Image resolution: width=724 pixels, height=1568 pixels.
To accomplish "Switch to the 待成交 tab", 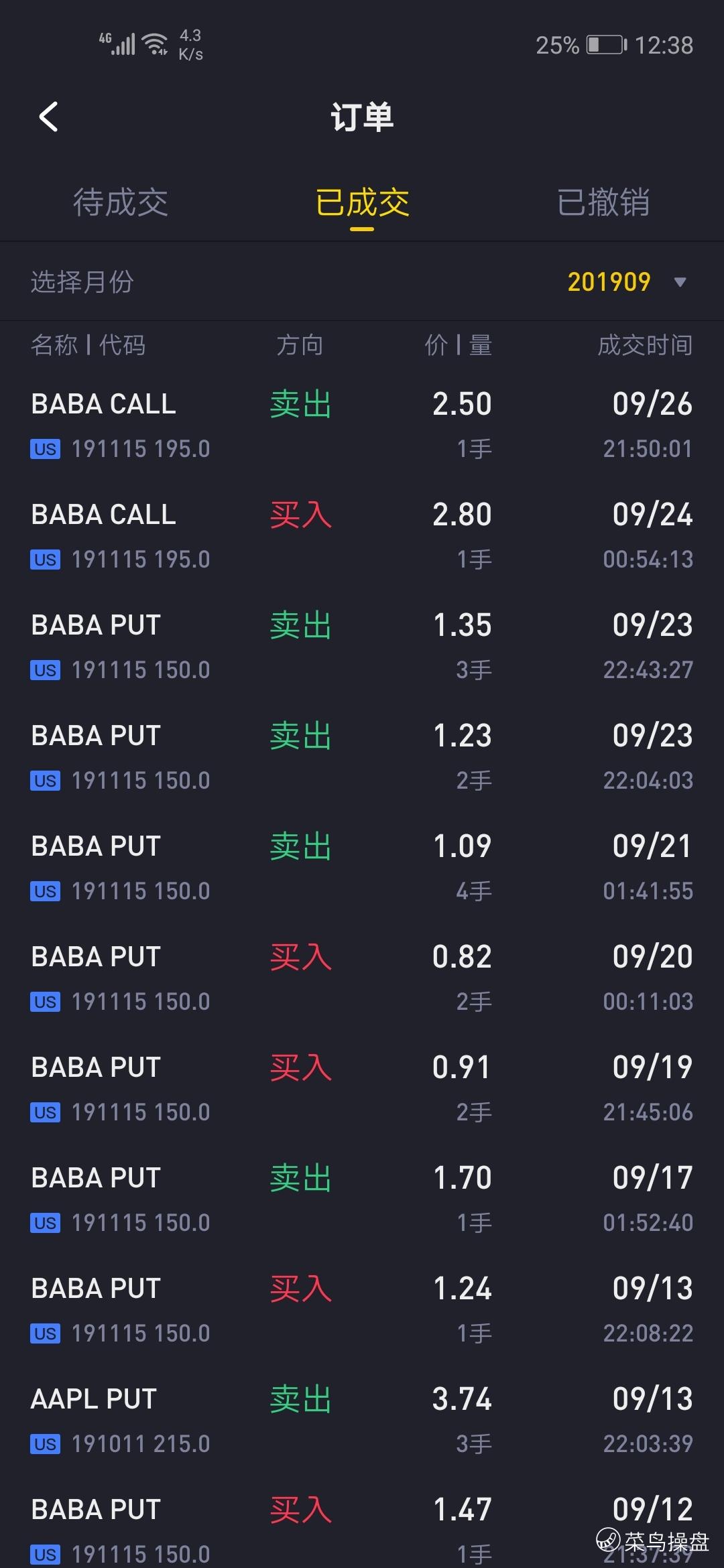I will coord(121,202).
